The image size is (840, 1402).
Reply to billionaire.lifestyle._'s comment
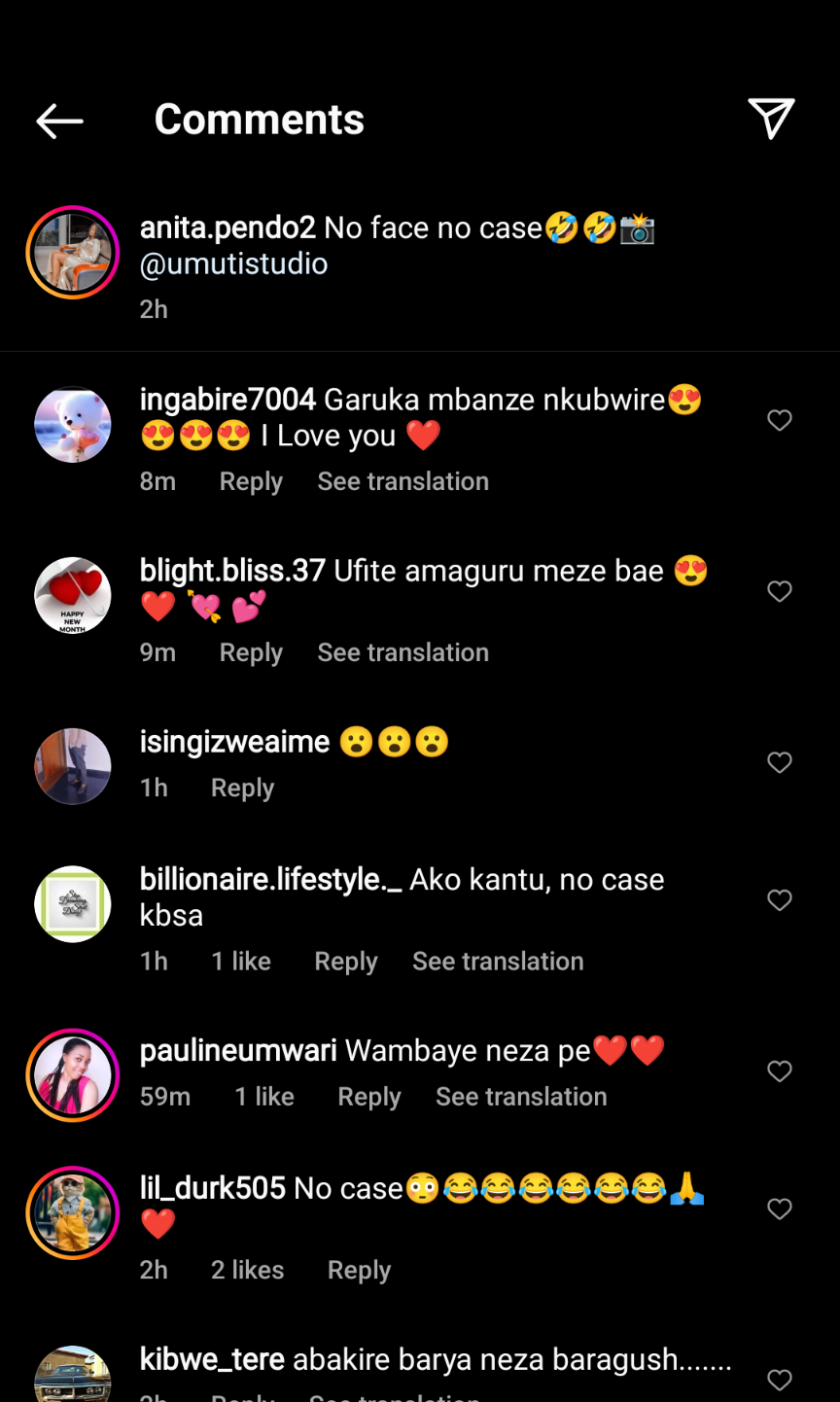pos(345,962)
